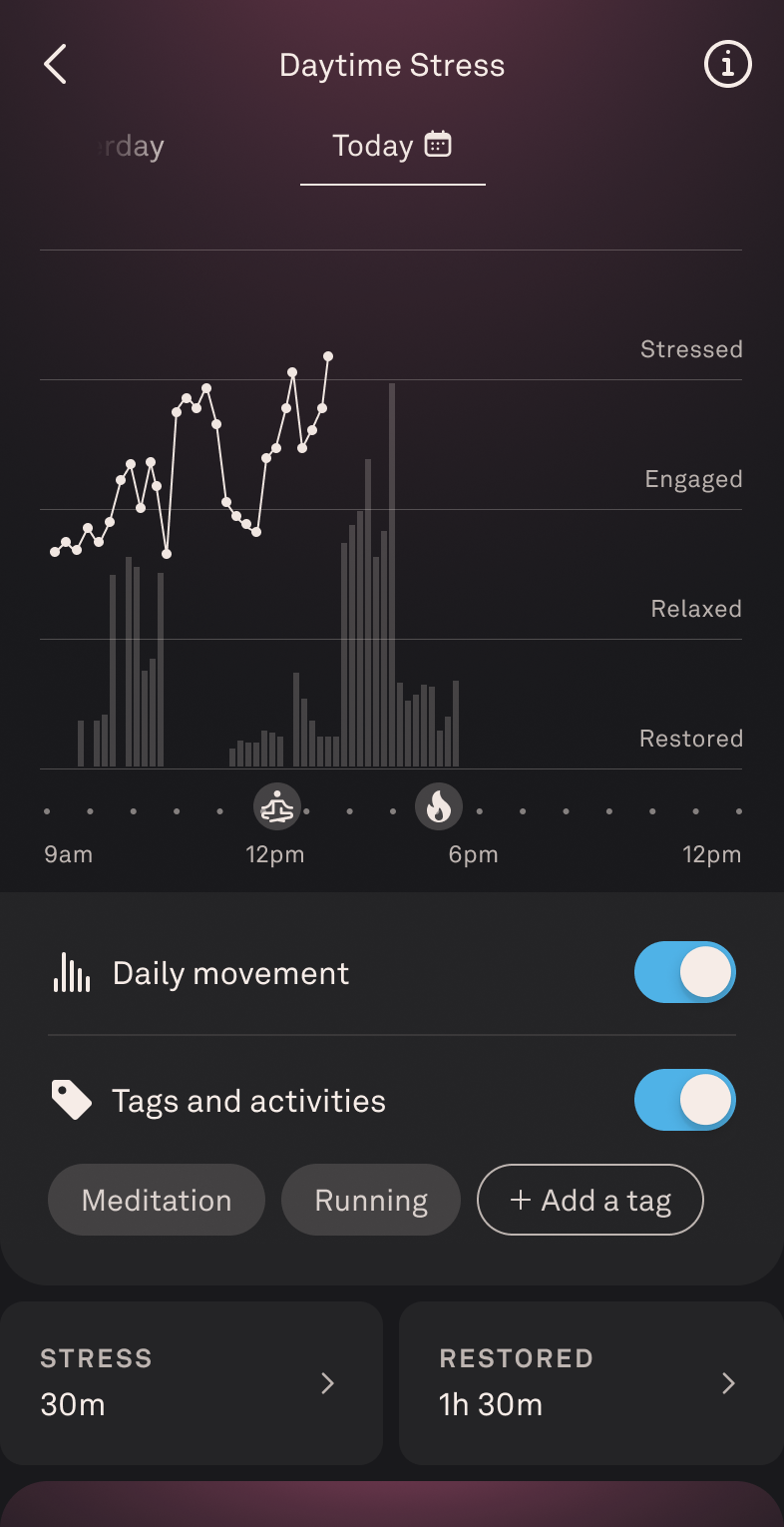Go back from Daytime Stress
Viewport: 784px width, 1527px height.
click(56, 65)
